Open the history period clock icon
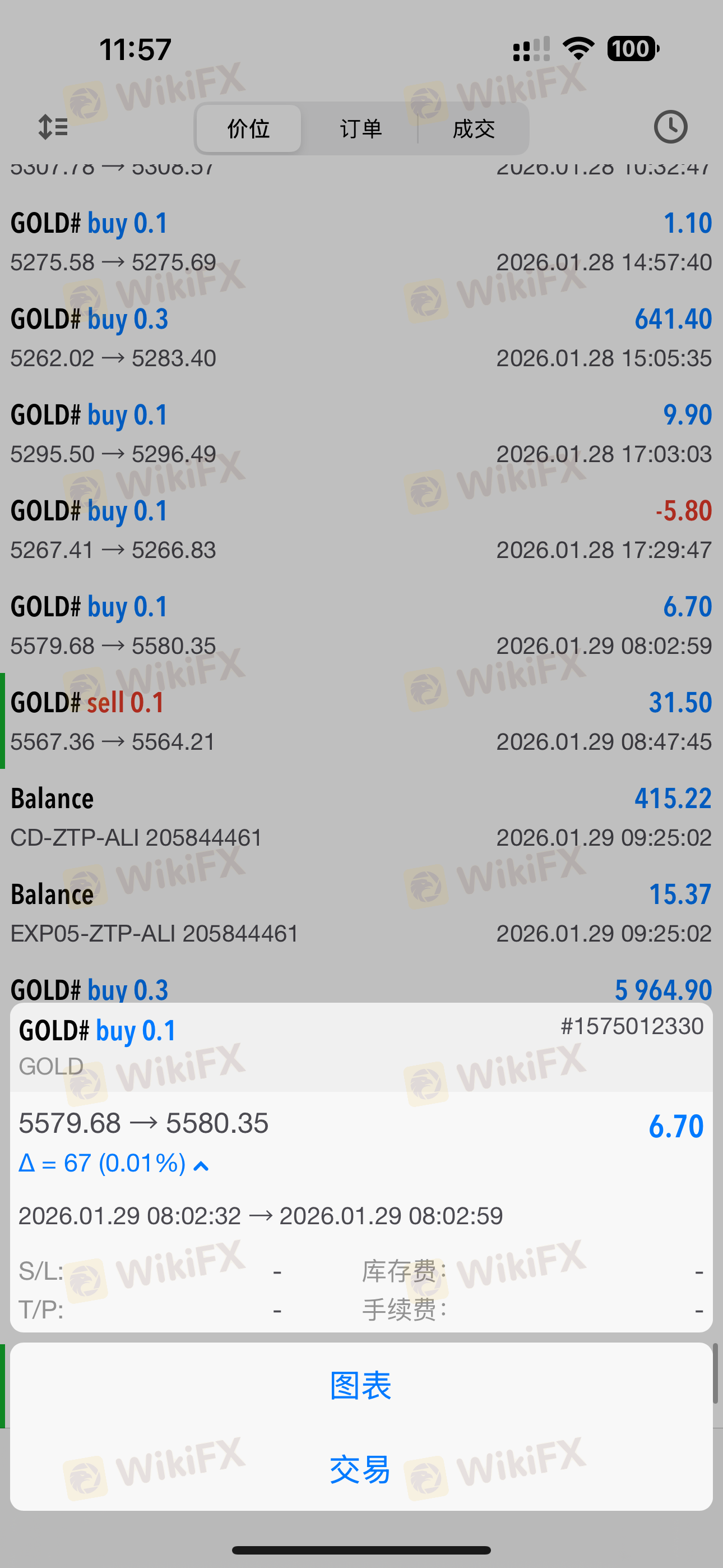Screen dimensions: 723x1568 670,127
